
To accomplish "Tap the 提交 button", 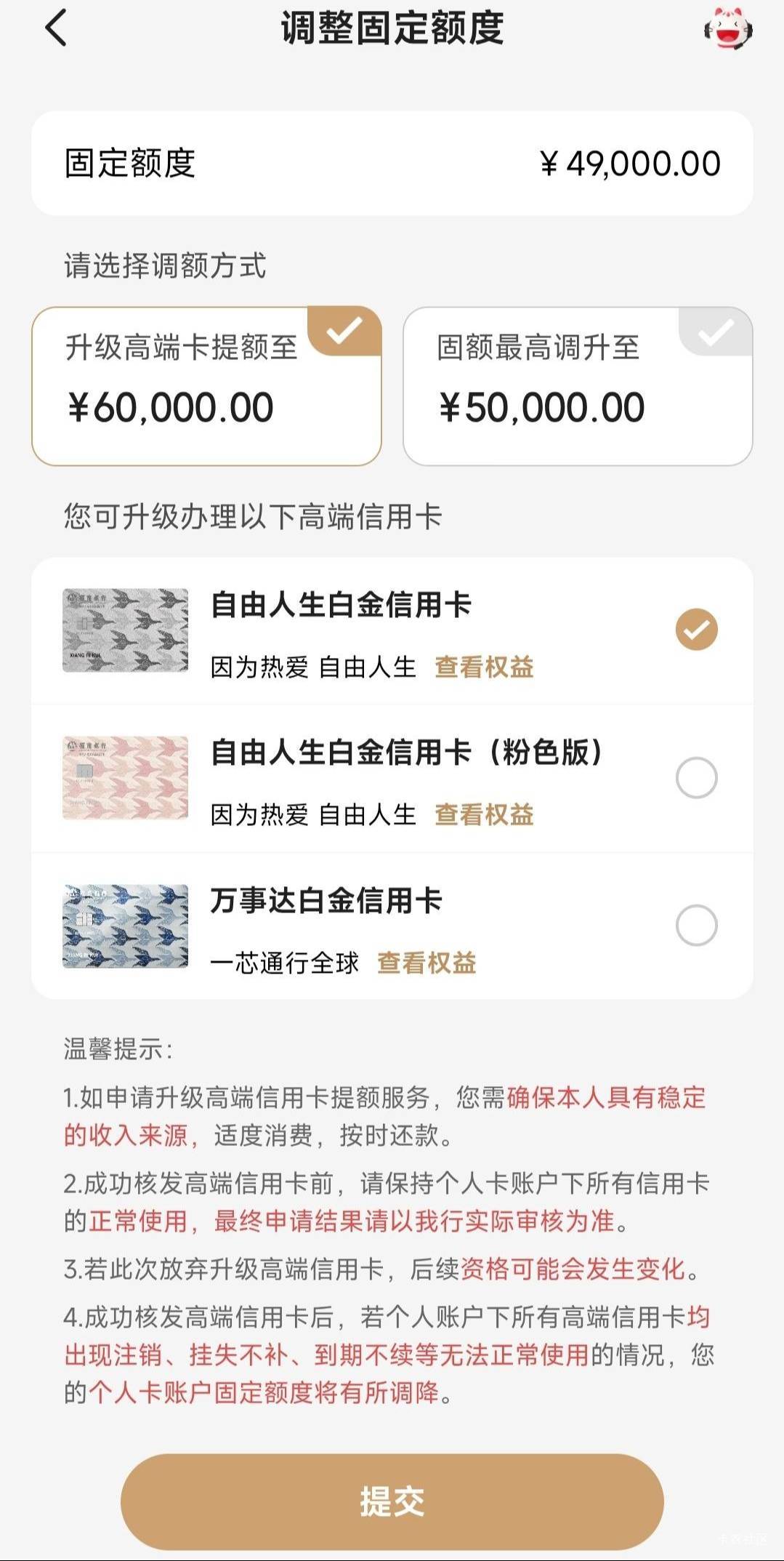I will click(392, 1501).
